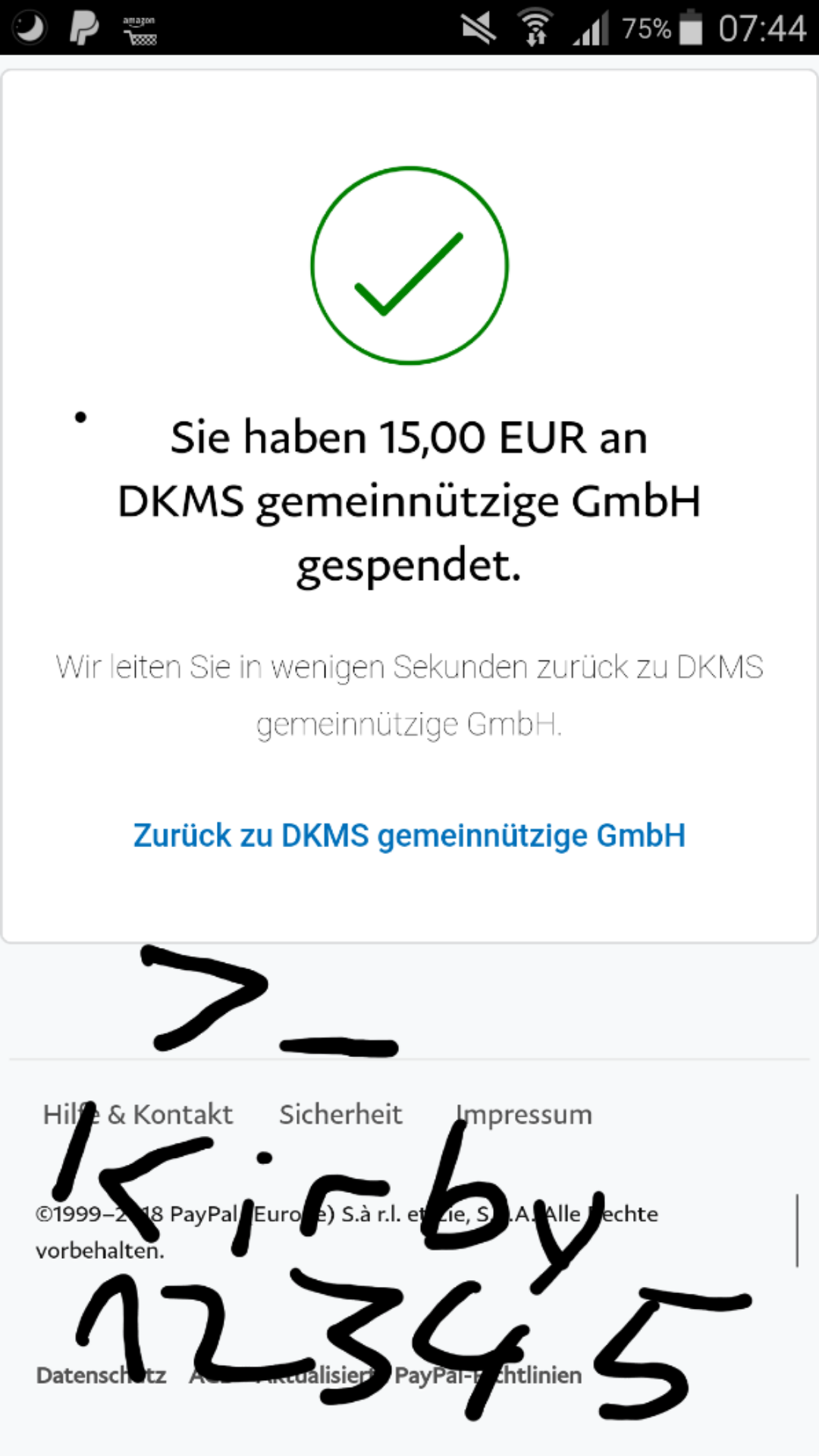Open the Sicherheit page

tap(340, 1114)
